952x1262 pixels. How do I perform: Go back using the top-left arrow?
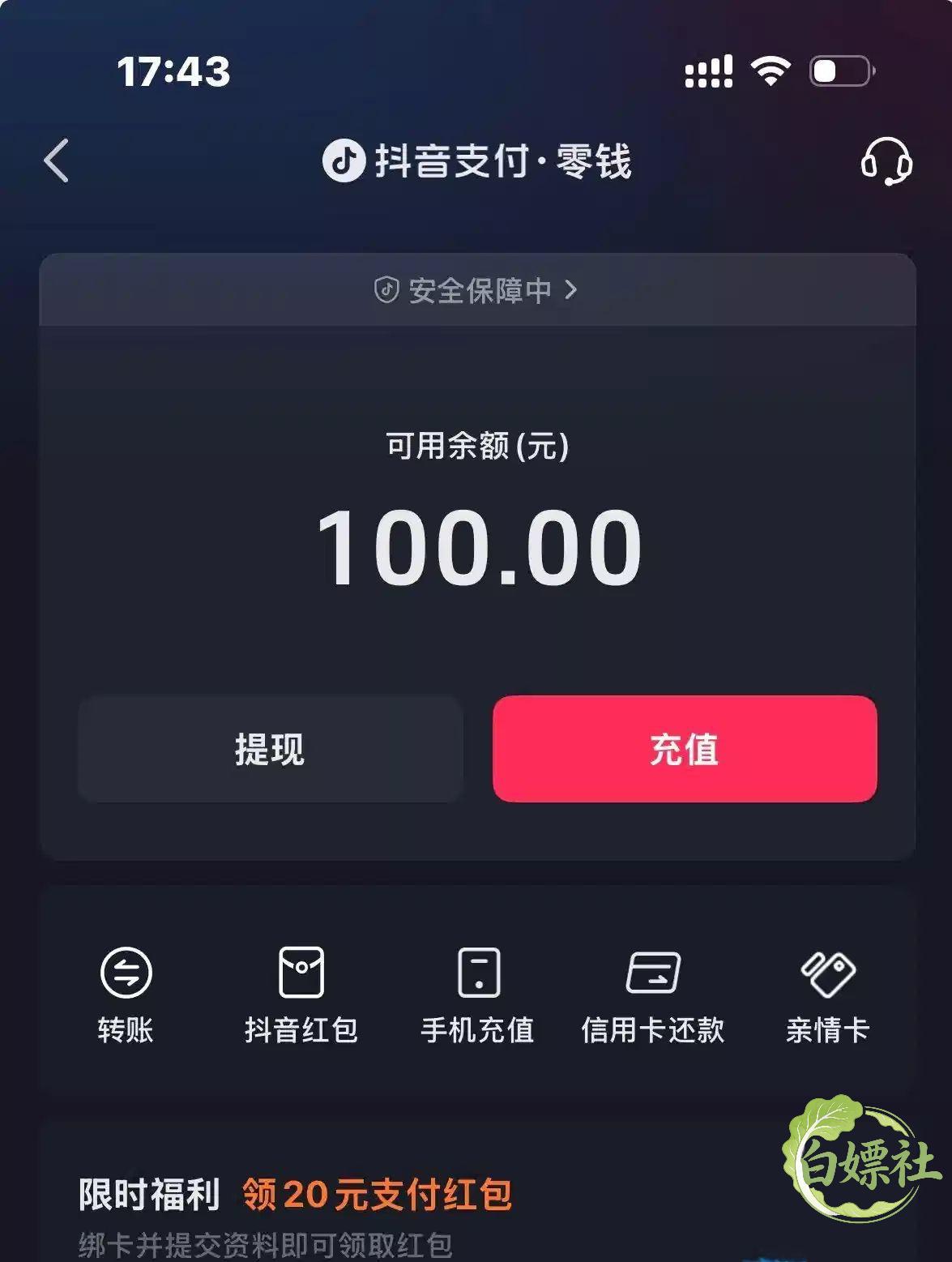[56, 160]
